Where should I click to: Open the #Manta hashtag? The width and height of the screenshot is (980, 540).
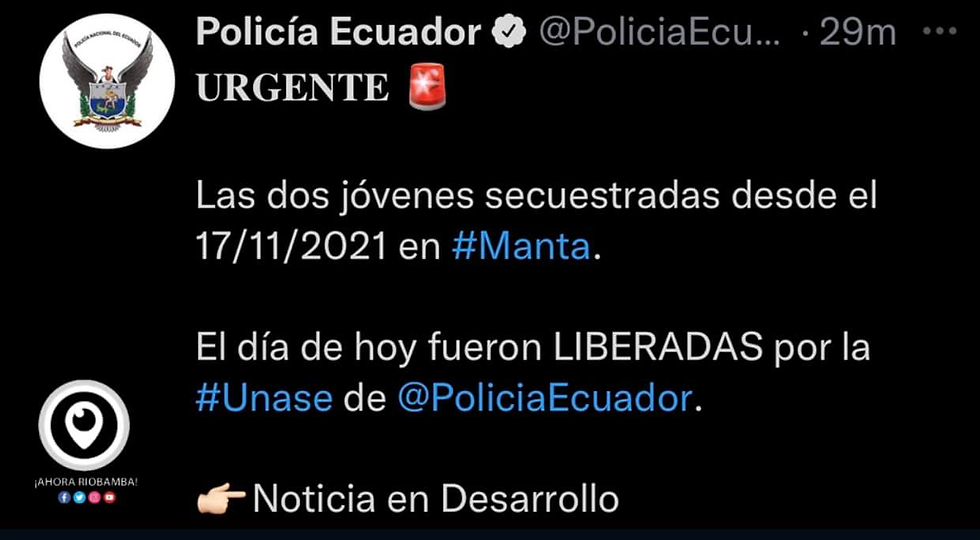coord(520,245)
